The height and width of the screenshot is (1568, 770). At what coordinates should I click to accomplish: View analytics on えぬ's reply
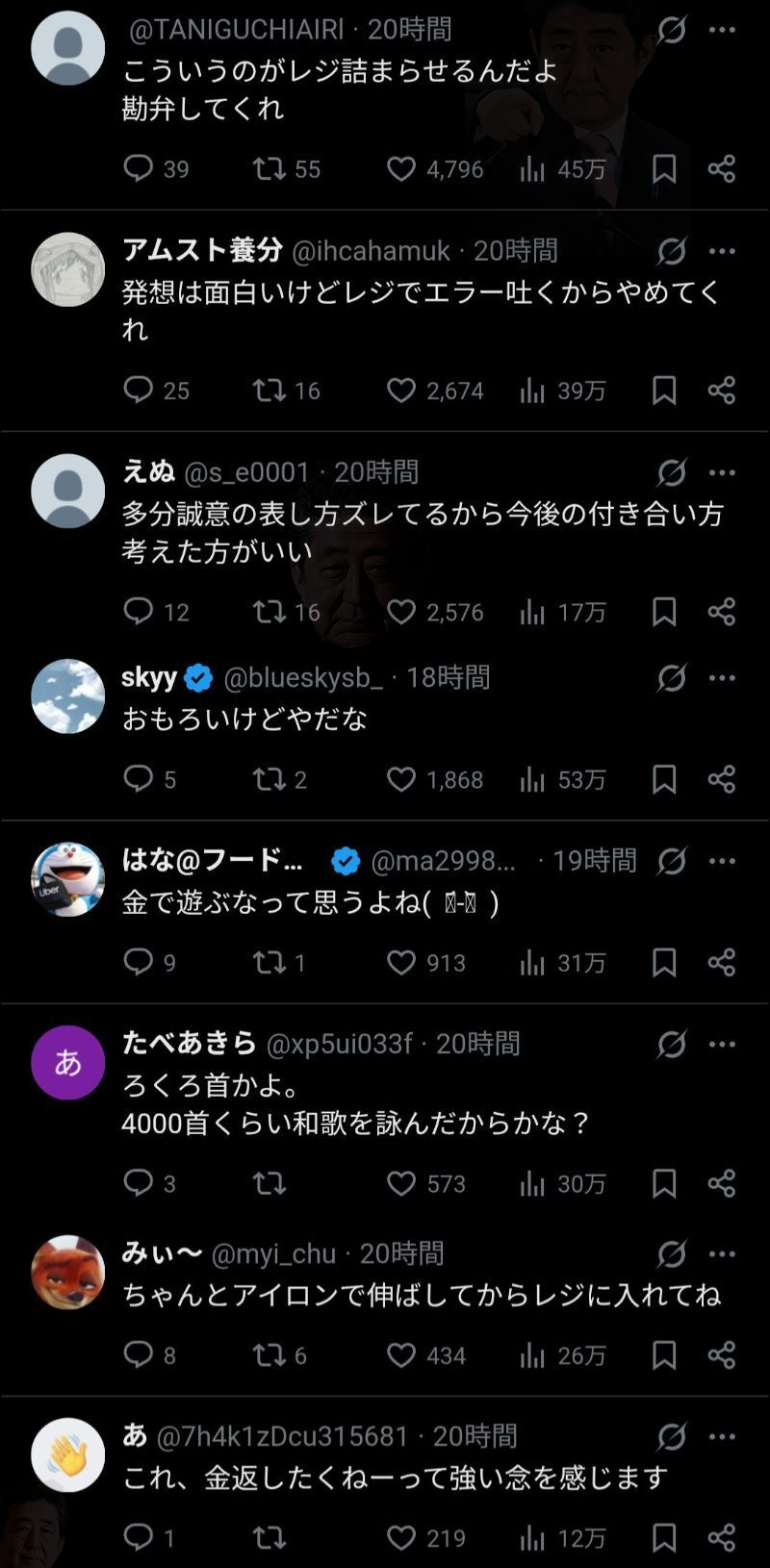532,612
